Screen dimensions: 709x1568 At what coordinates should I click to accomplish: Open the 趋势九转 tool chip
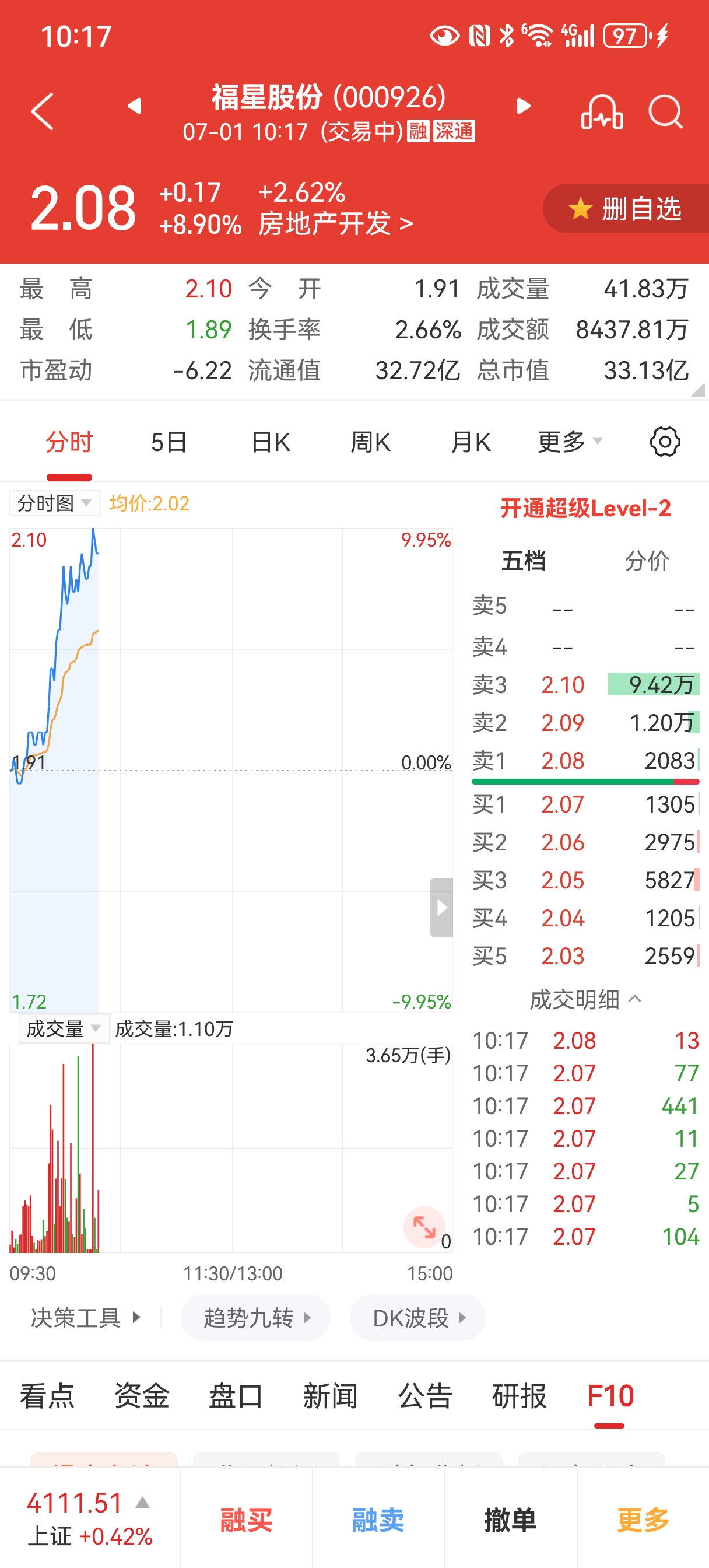(255, 1318)
